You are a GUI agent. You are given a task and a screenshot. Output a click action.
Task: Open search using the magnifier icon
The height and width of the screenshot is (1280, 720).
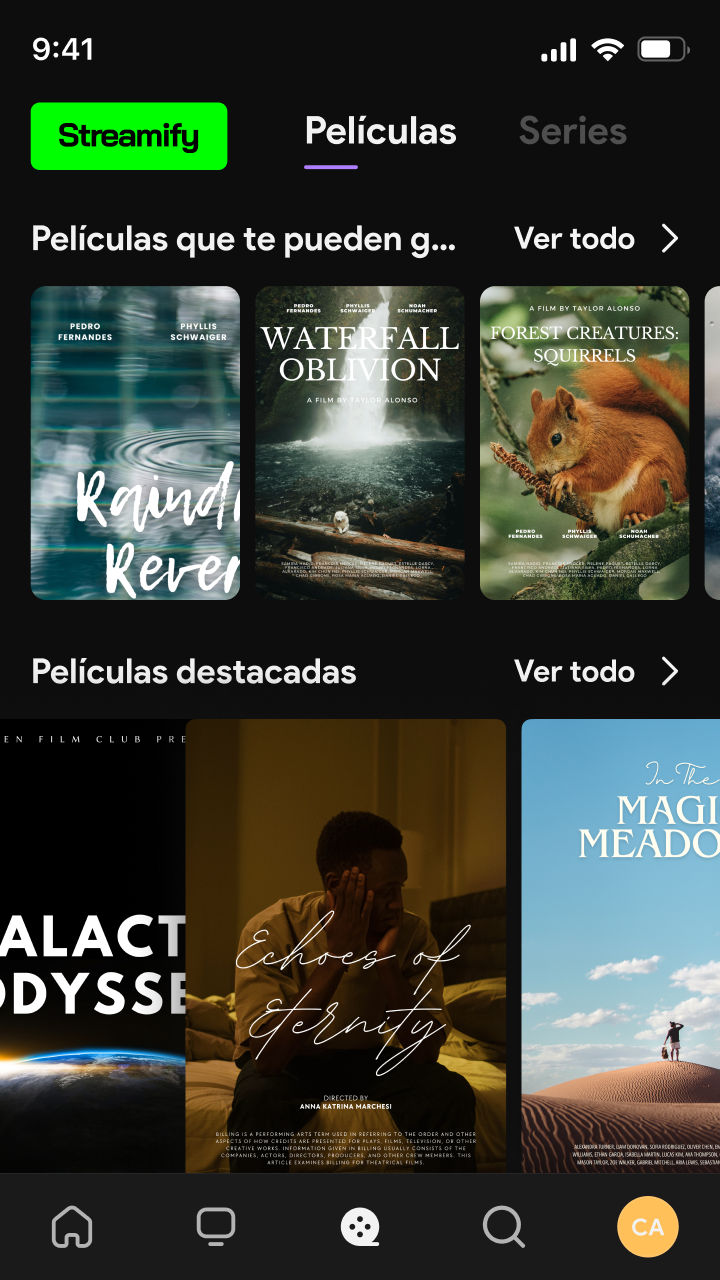pyautogui.click(x=504, y=1226)
